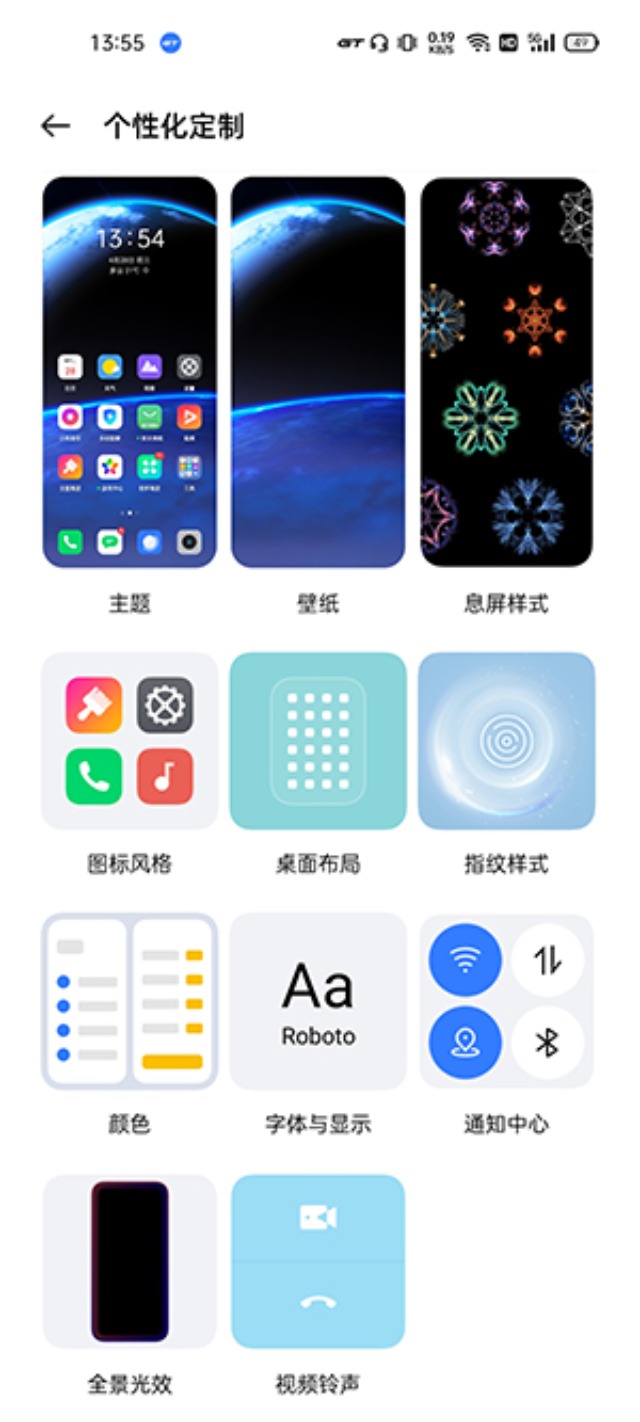Open 通知中心 notification center settings

pos(506,1001)
